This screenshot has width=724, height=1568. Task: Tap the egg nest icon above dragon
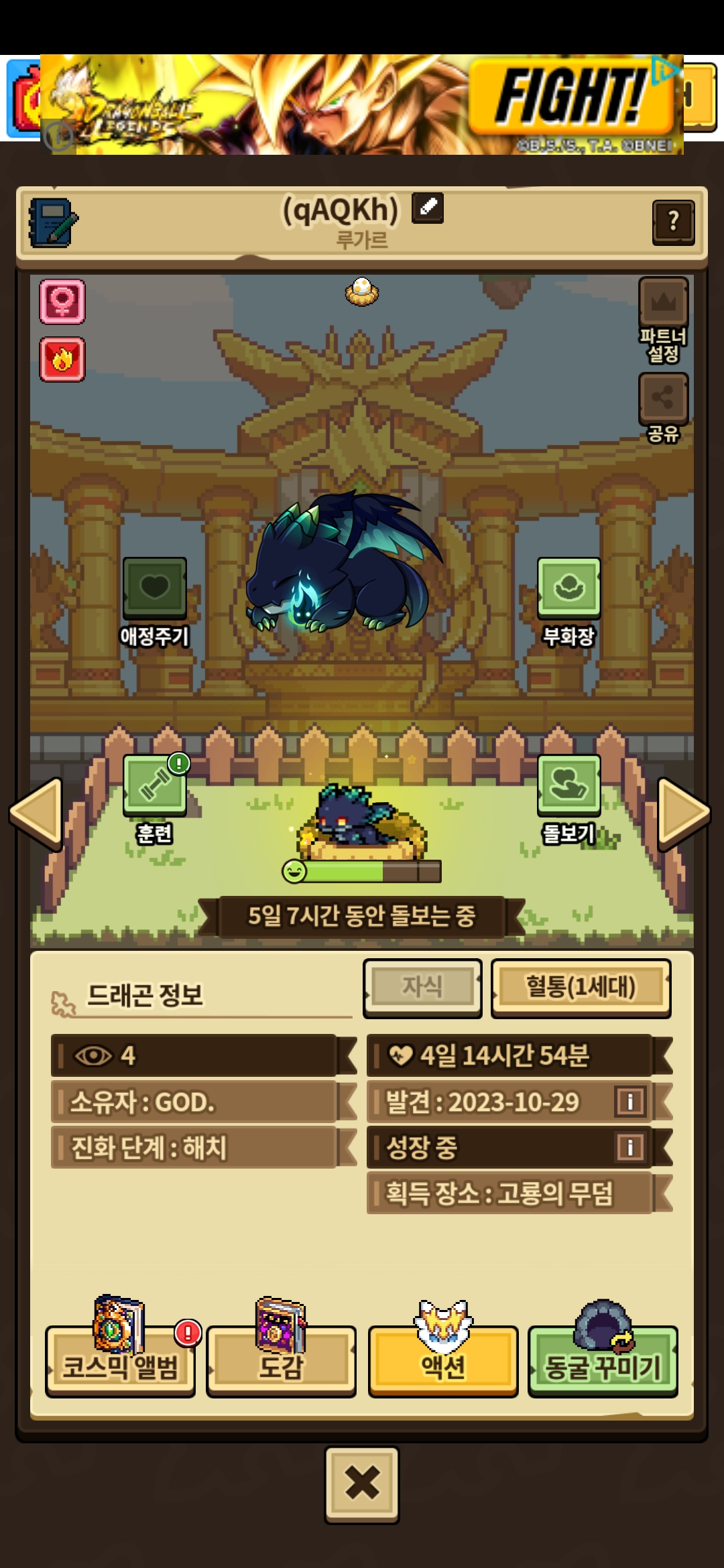click(362, 291)
